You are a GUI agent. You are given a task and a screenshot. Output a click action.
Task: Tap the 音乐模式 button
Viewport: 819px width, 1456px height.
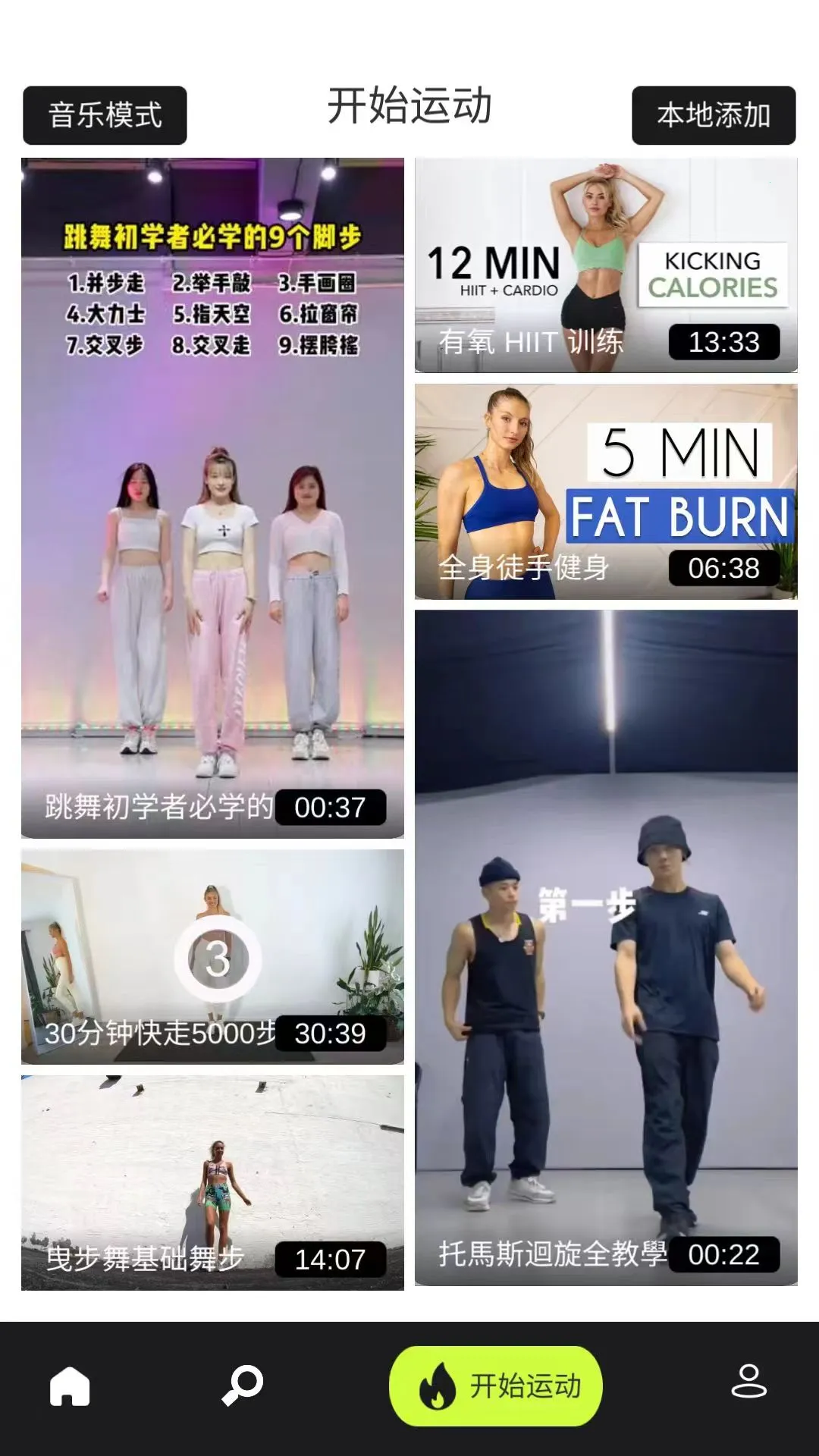coord(105,115)
